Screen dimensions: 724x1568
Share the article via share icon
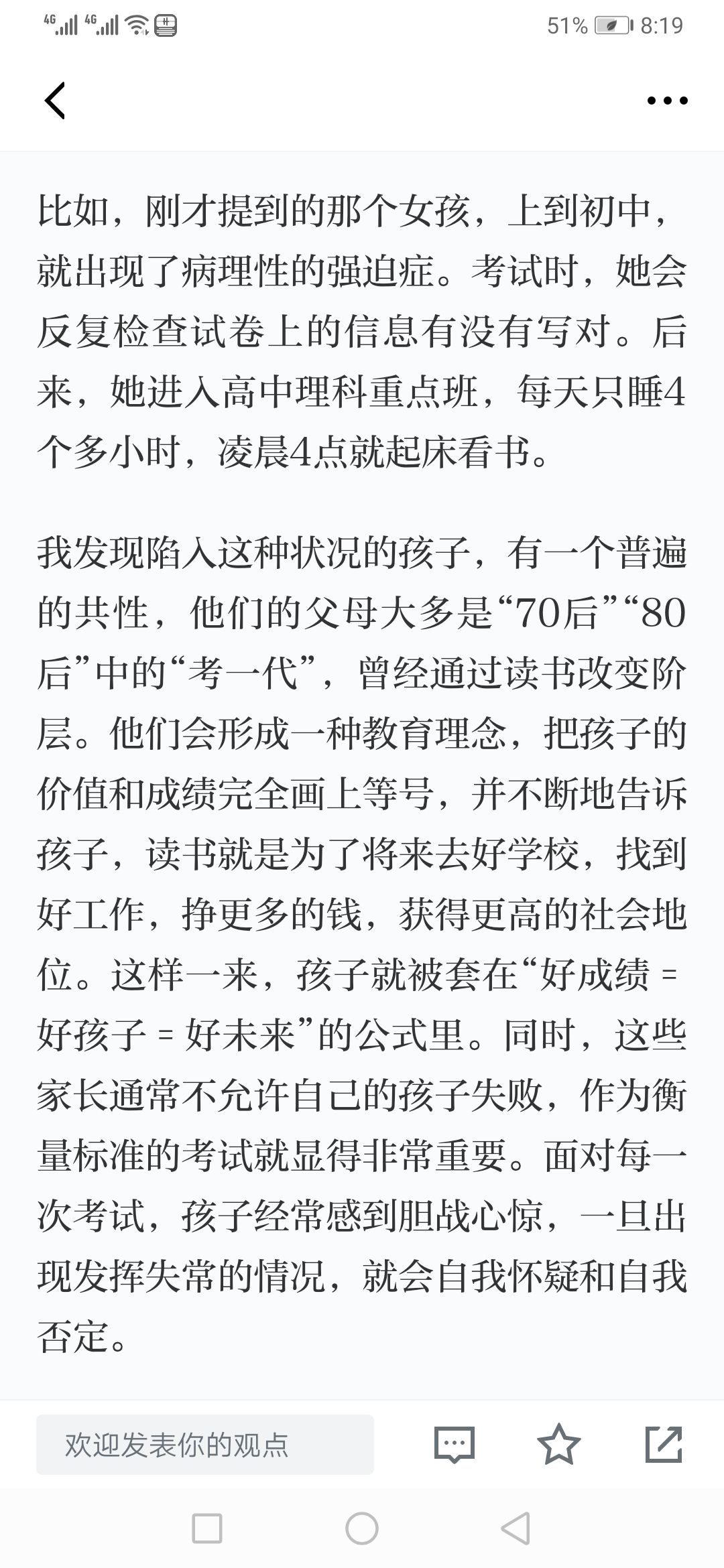[664, 1444]
